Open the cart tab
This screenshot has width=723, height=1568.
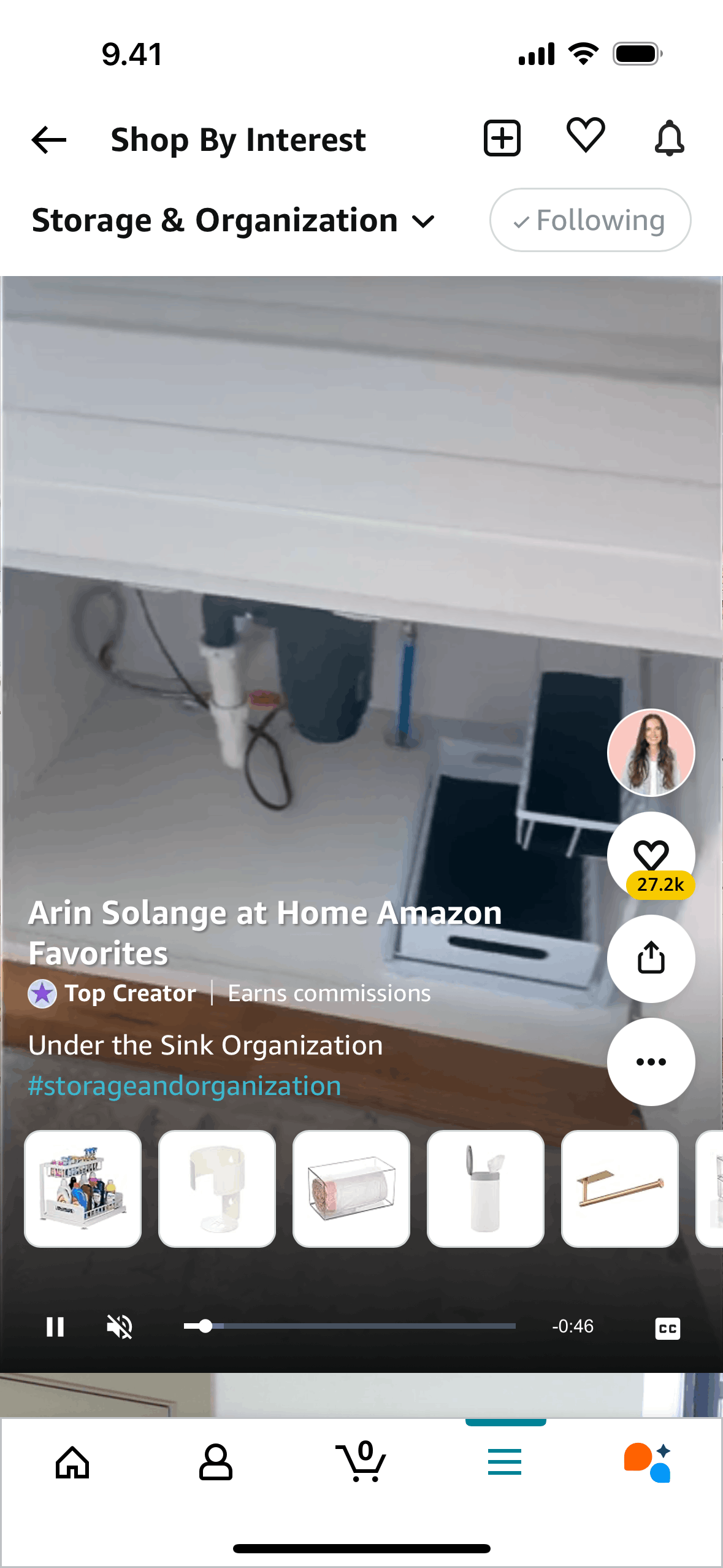[x=362, y=1462]
